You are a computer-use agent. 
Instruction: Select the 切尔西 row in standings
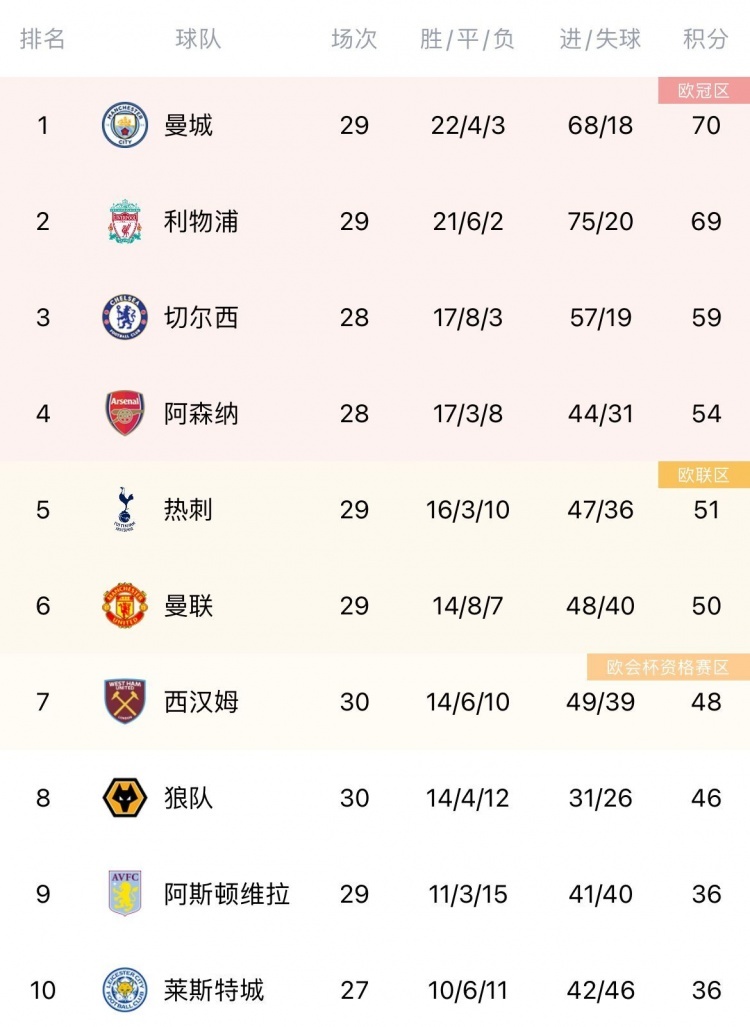(x=375, y=318)
